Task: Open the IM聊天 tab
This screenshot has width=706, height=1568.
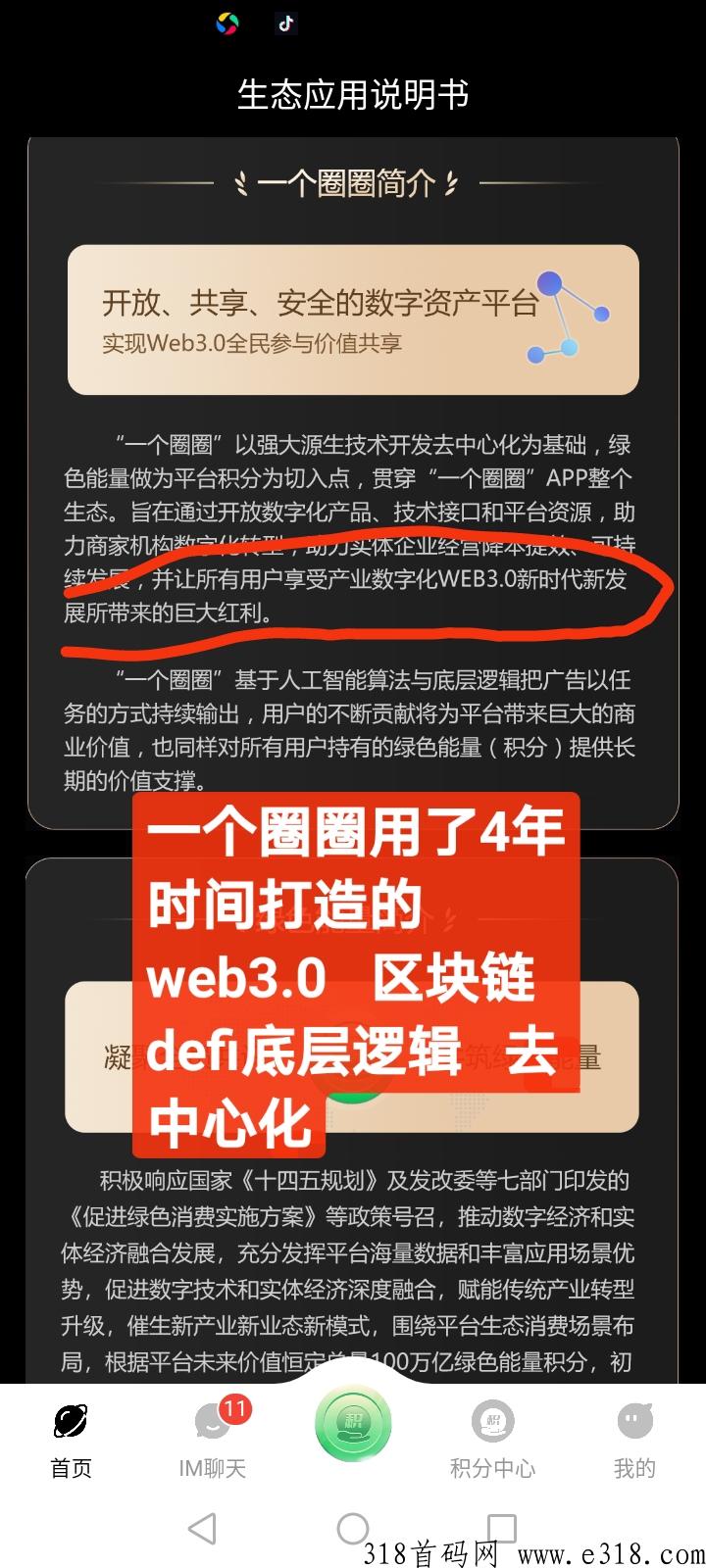Action: click(212, 1439)
